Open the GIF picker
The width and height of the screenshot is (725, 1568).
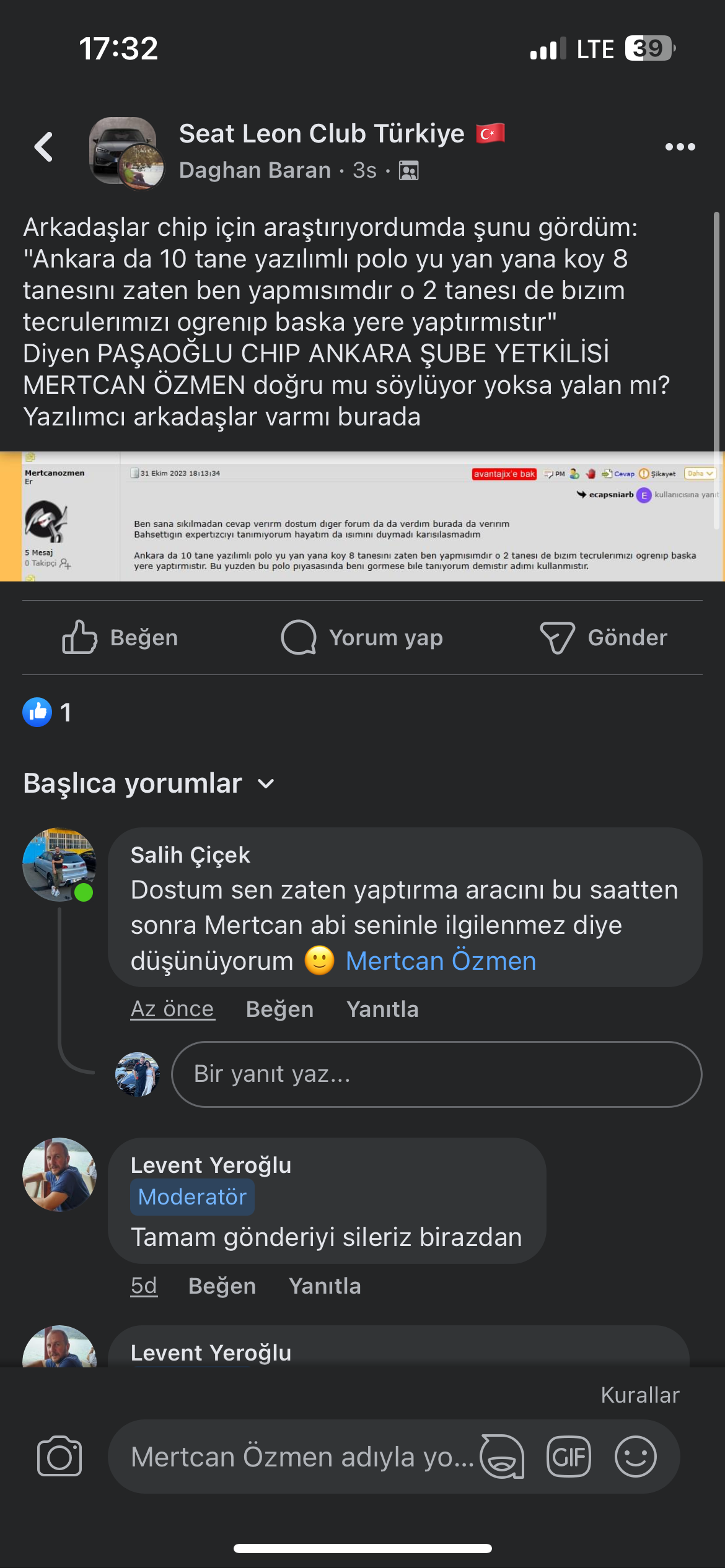pyautogui.click(x=568, y=1457)
